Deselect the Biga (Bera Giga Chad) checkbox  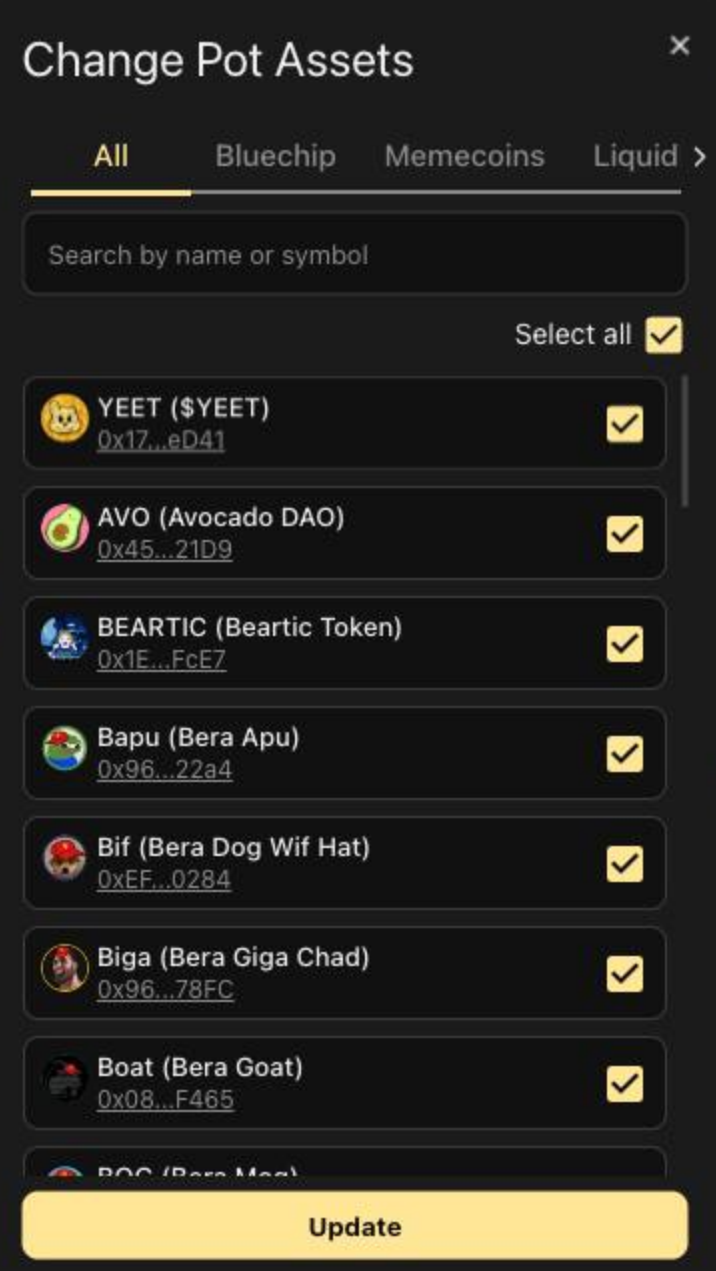pos(625,974)
